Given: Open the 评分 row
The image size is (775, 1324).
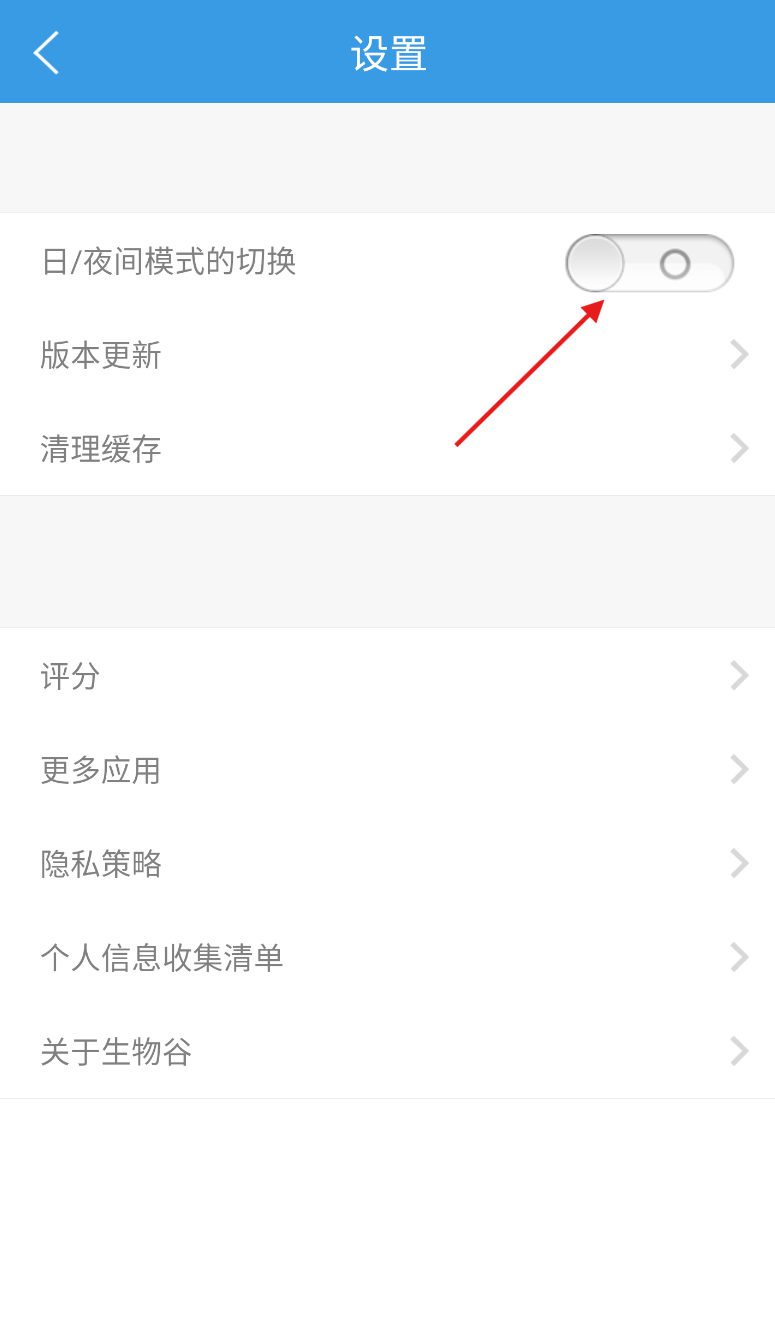Looking at the screenshot, I should click(x=387, y=676).
